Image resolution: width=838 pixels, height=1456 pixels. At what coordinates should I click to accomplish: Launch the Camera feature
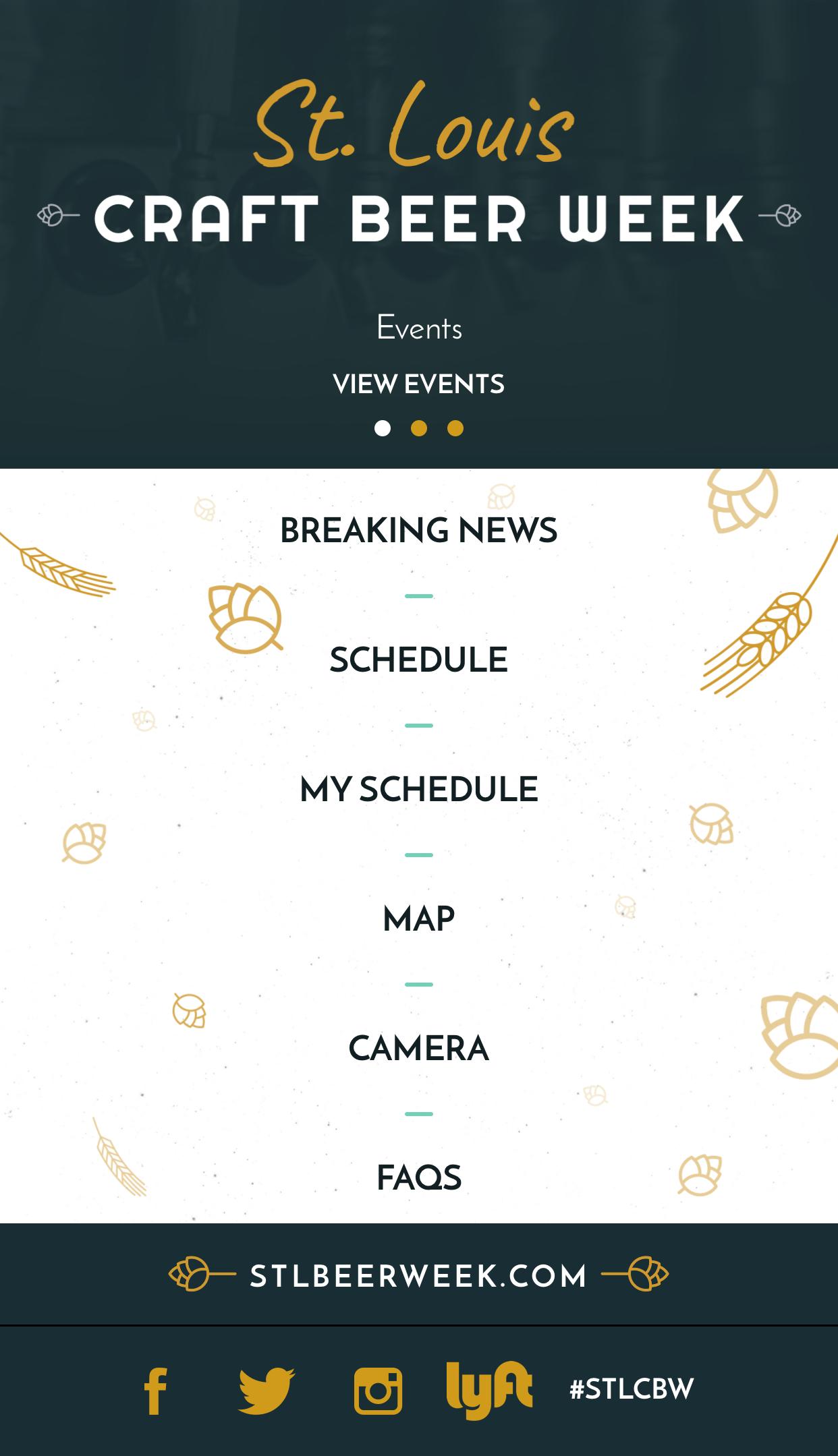(x=418, y=1048)
